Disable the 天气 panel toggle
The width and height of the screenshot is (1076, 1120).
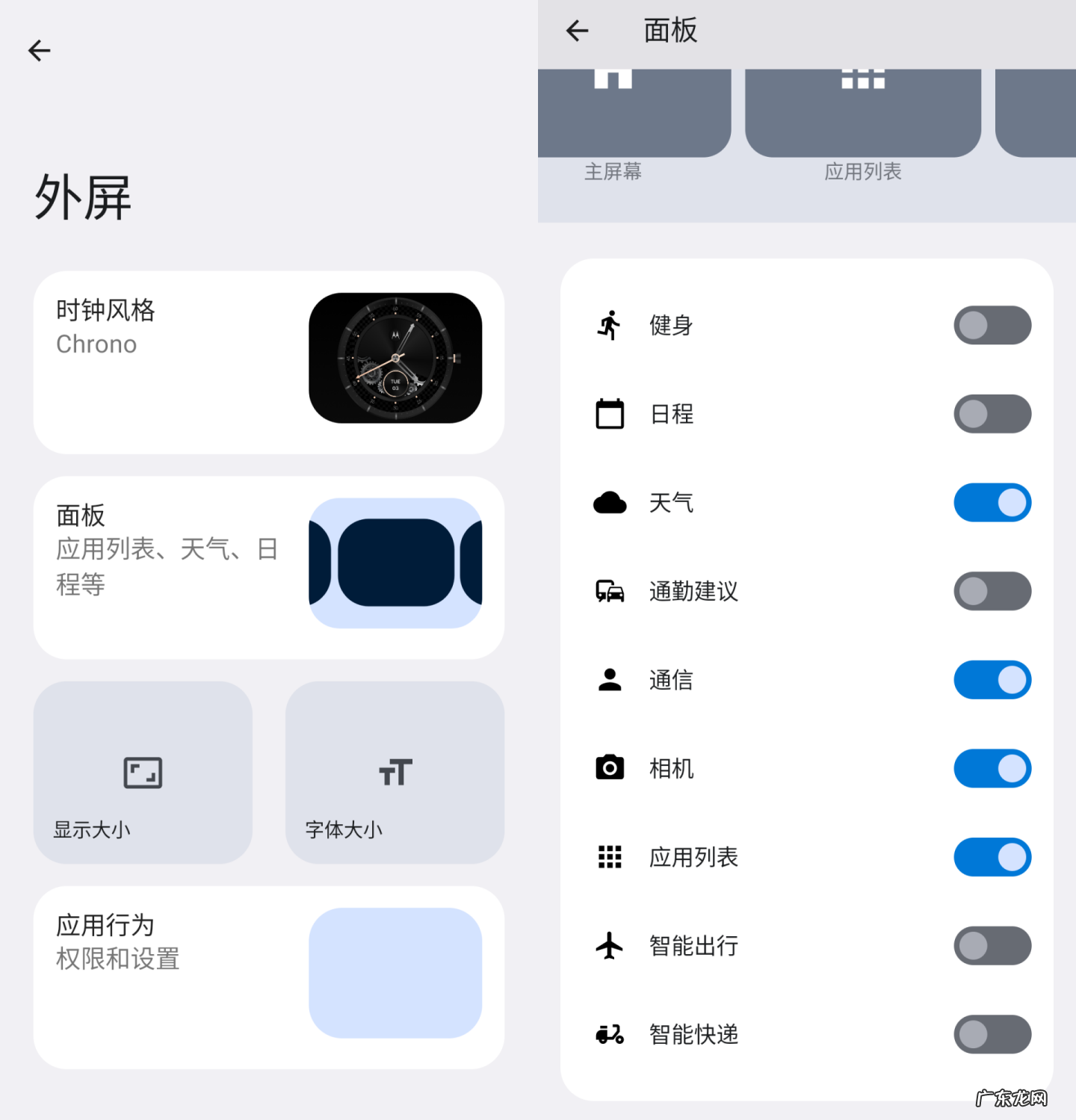pyautogui.click(x=992, y=502)
